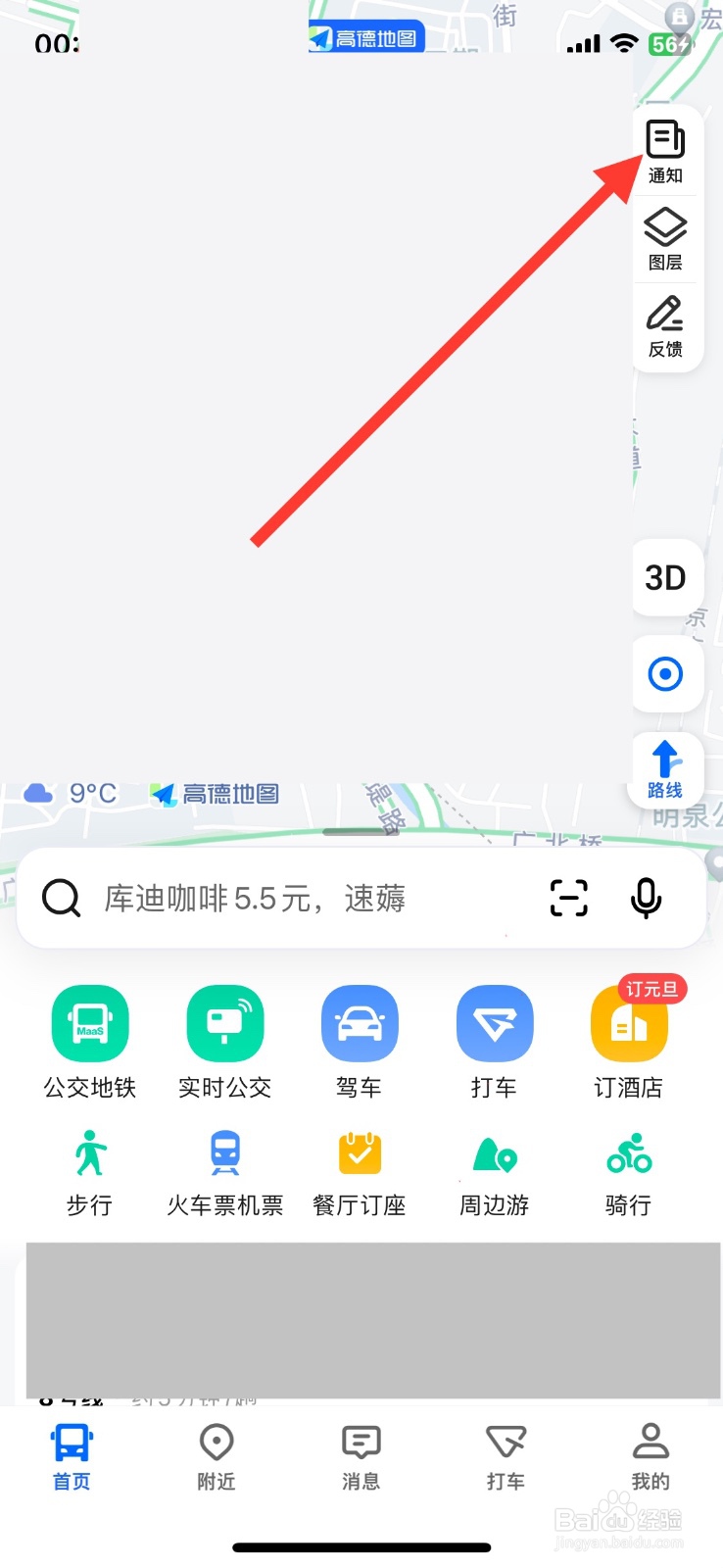Open 餐厅订座 restaurant reservation
The width and height of the screenshot is (723, 1568).
click(359, 1153)
